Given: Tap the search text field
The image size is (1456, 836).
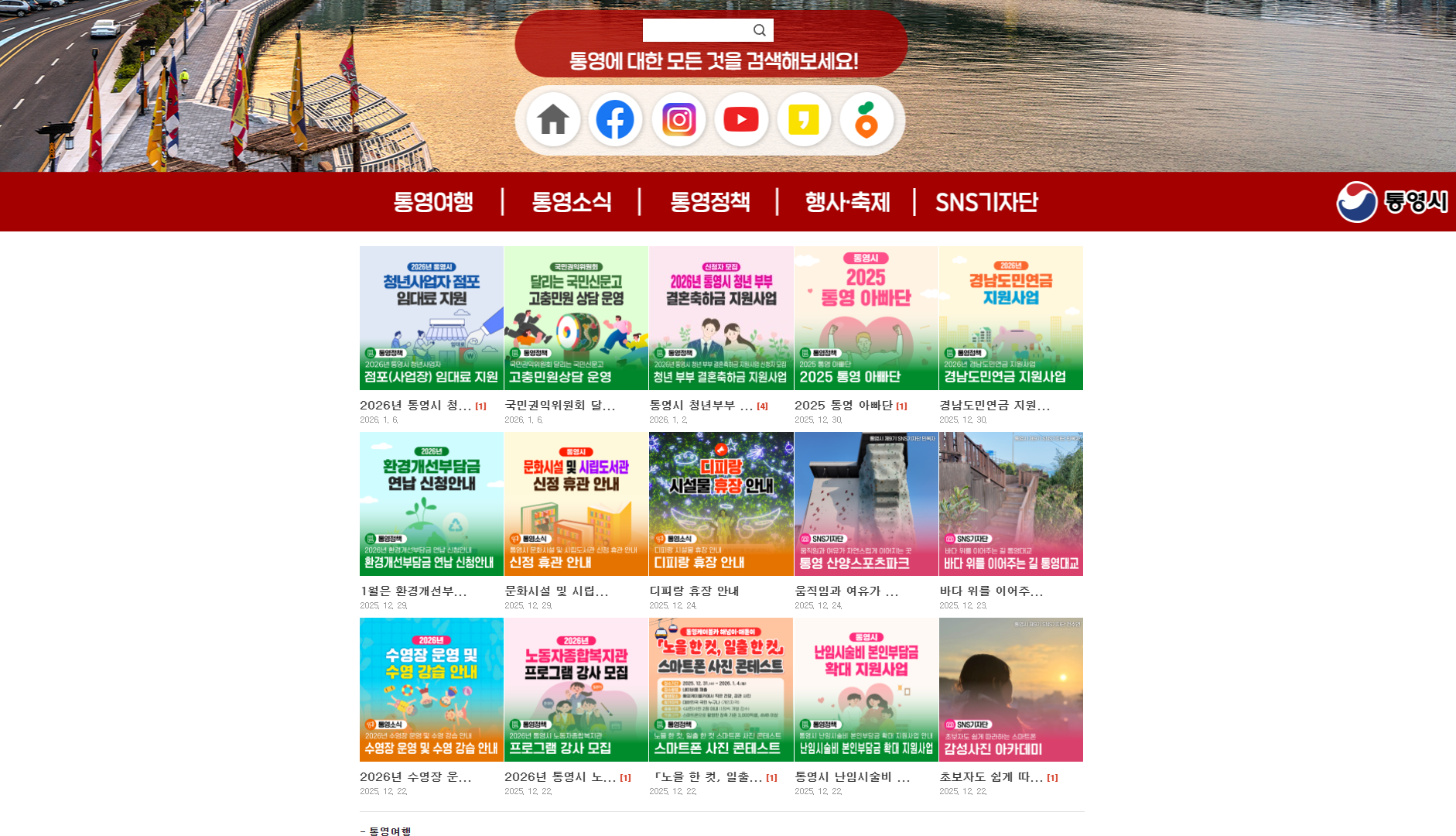Looking at the screenshot, I should pyautogui.click(x=696, y=30).
